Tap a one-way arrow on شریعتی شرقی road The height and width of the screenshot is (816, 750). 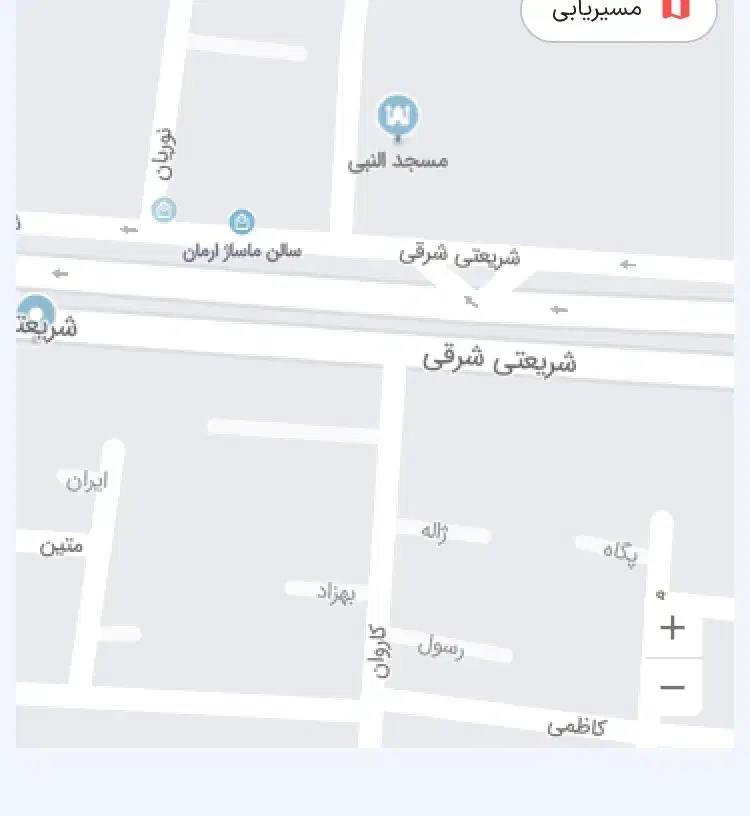tap(626, 266)
